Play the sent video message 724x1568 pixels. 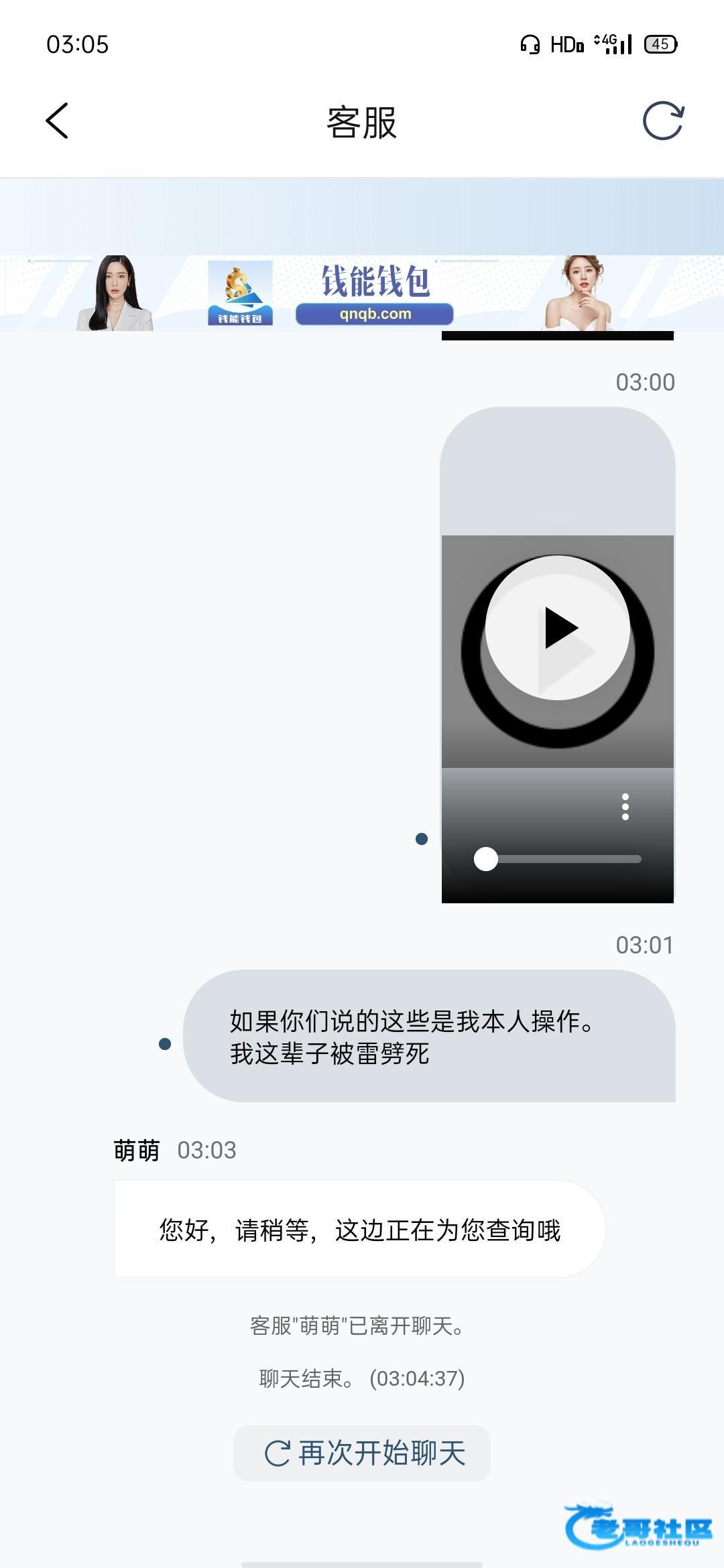[x=558, y=628]
